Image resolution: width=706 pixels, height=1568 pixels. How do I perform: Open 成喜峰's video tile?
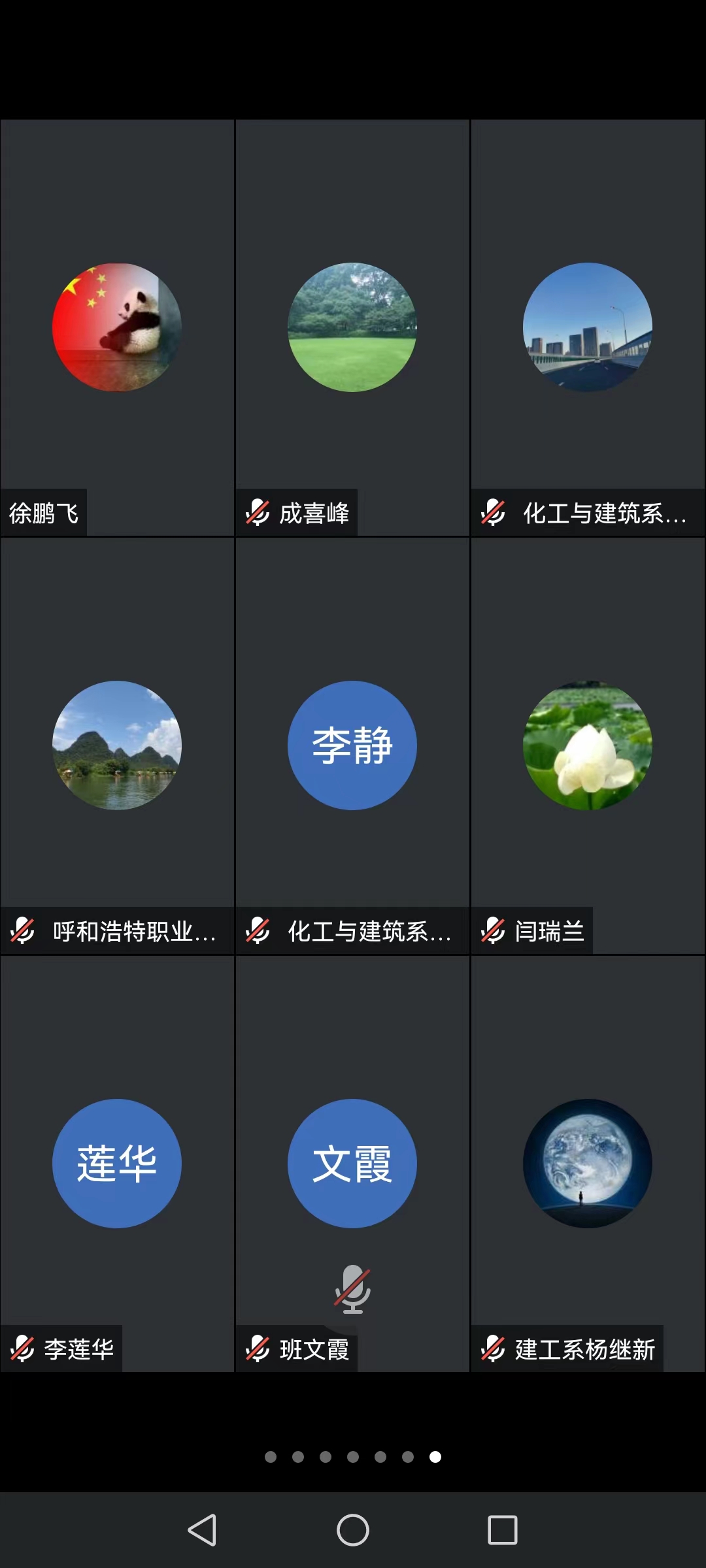pos(352,327)
